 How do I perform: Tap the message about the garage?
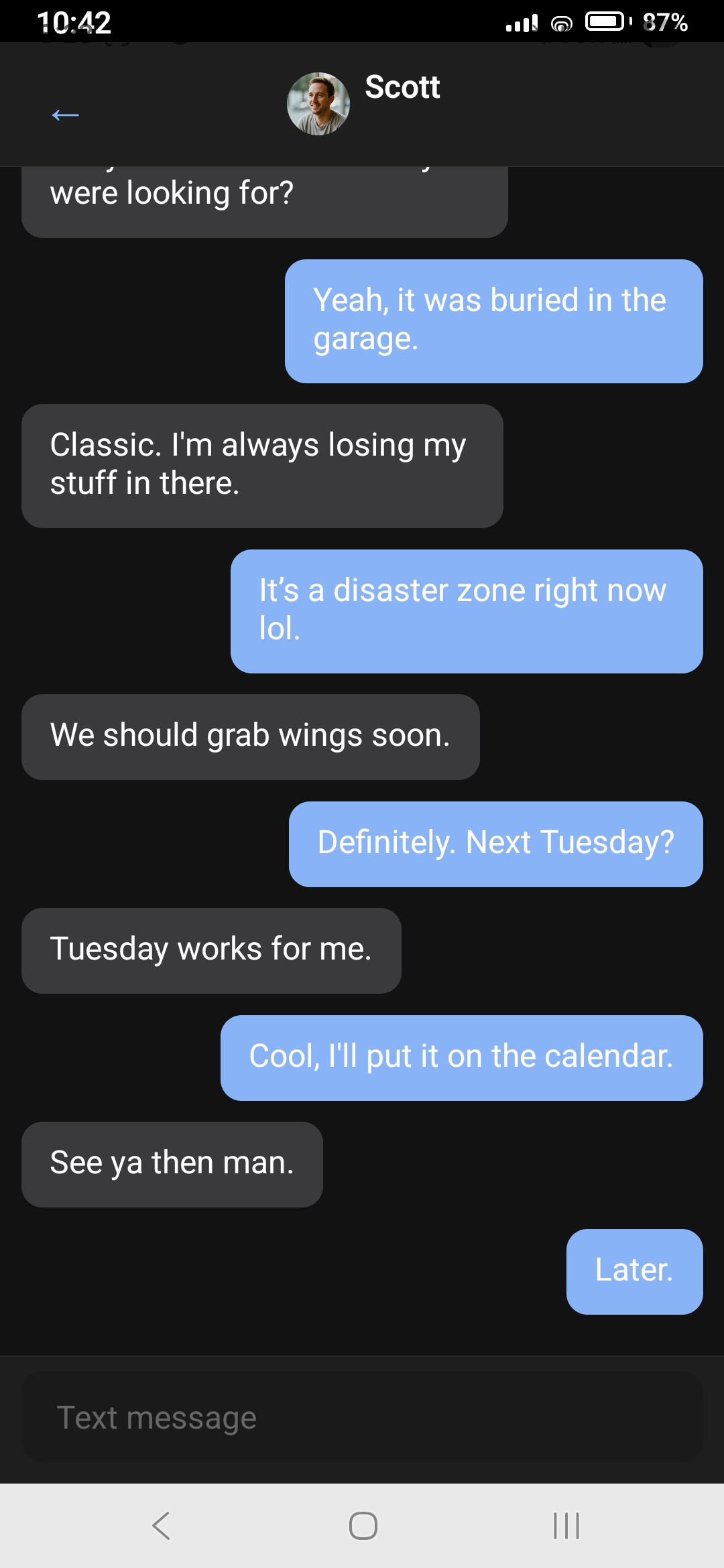(493, 320)
